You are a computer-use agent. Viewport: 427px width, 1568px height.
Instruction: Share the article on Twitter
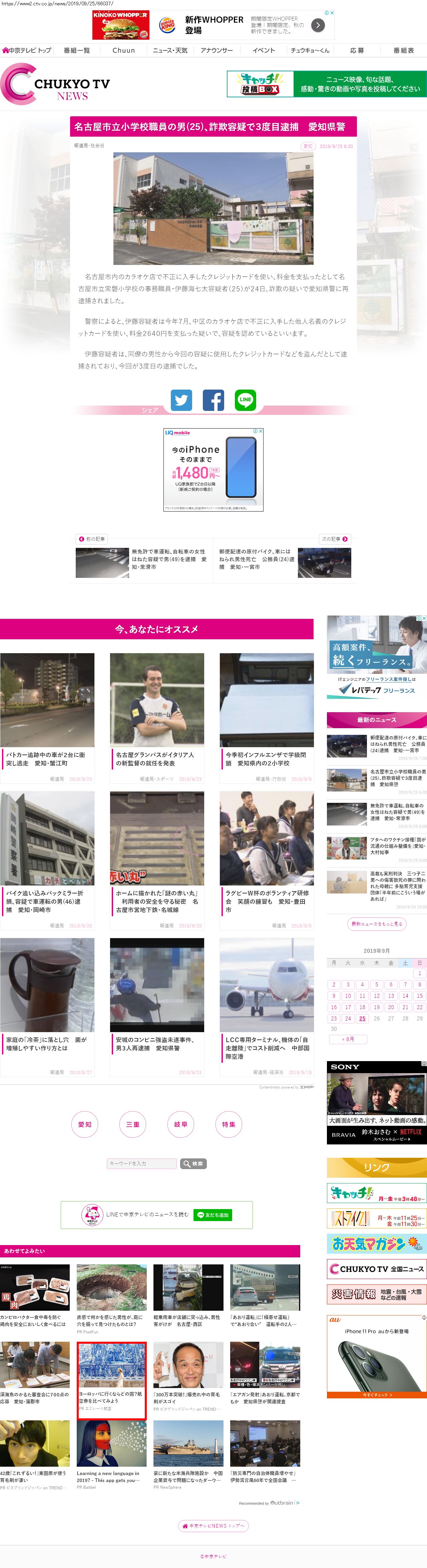pos(181,400)
